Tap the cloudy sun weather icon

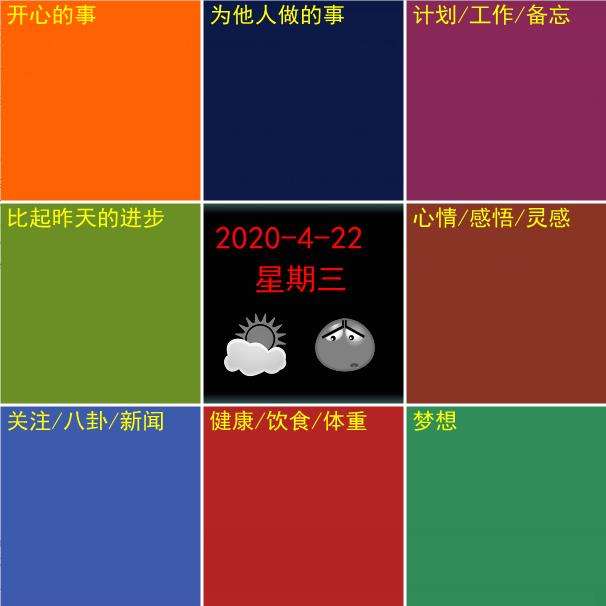click(256, 345)
